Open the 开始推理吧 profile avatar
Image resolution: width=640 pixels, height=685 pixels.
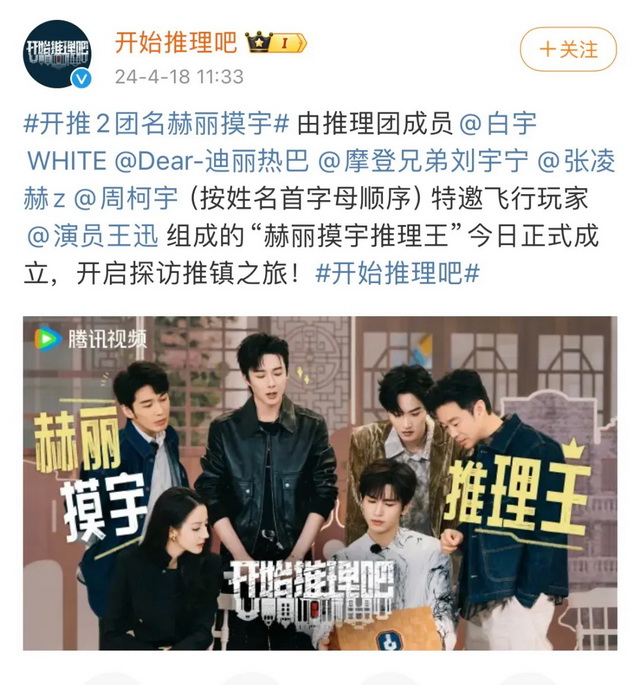(58, 54)
